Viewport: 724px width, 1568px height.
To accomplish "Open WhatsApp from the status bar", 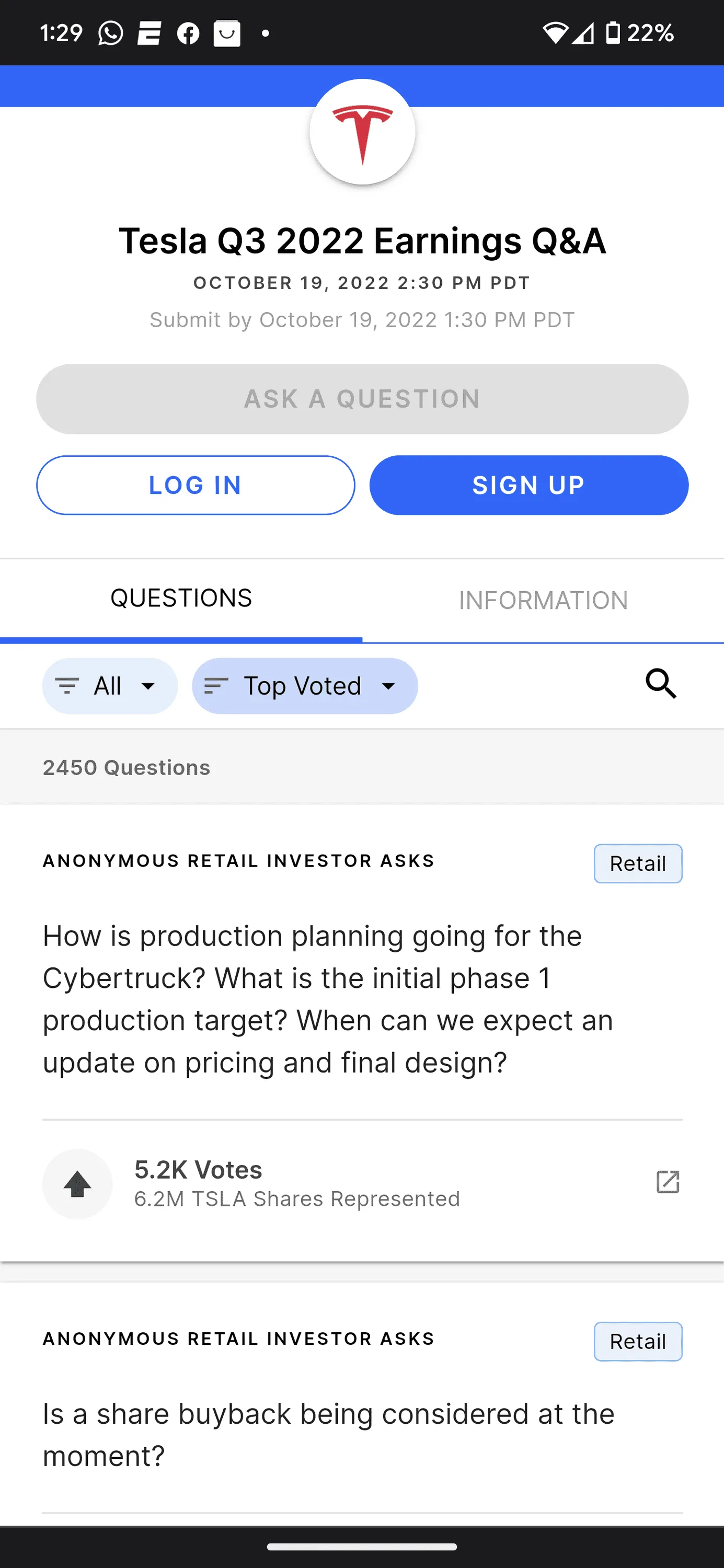I will [x=110, y=33].
